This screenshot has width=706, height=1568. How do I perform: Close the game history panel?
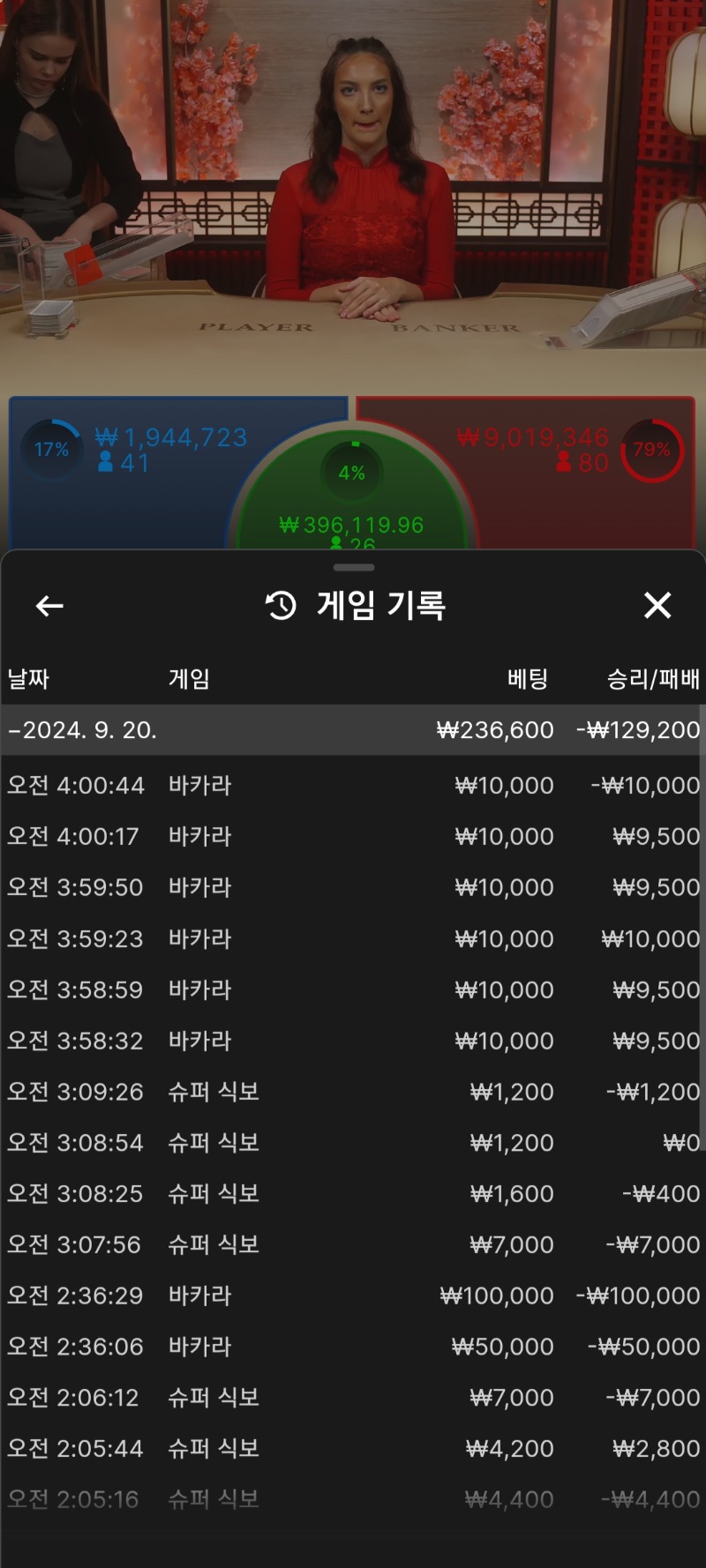(657, 606)
